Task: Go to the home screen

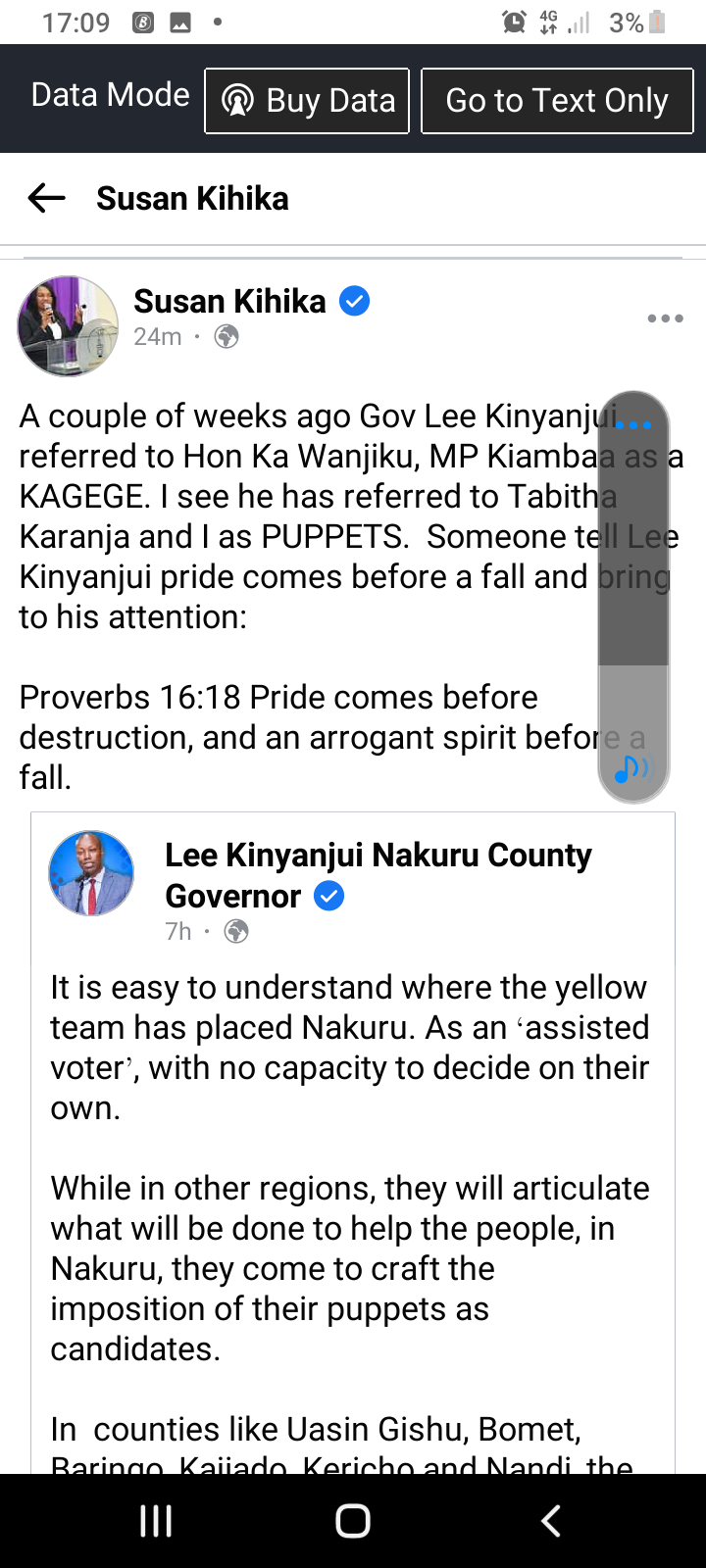Action: pos(353,1521)
